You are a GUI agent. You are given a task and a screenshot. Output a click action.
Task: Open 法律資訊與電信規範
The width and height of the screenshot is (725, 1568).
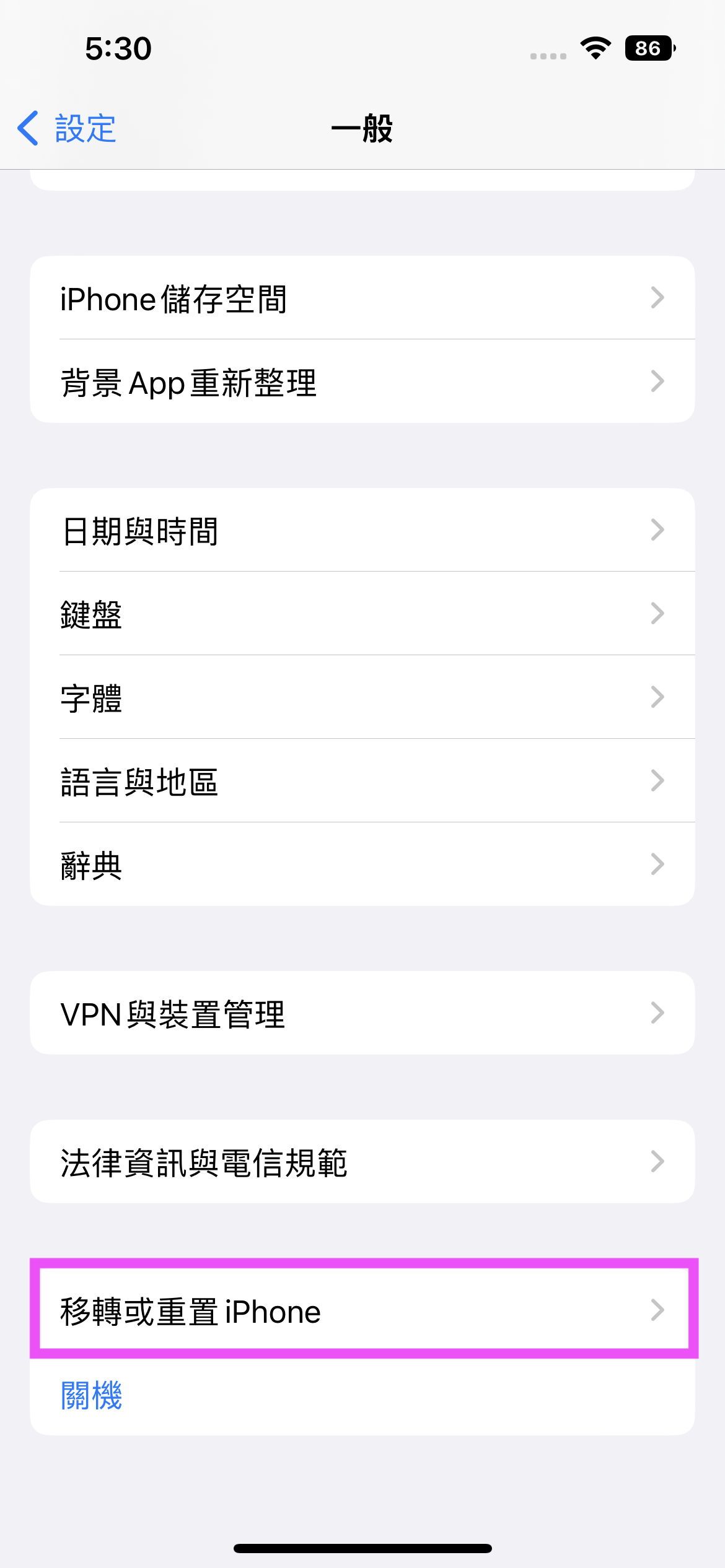pyautogui.click(x=362, y=1162)
